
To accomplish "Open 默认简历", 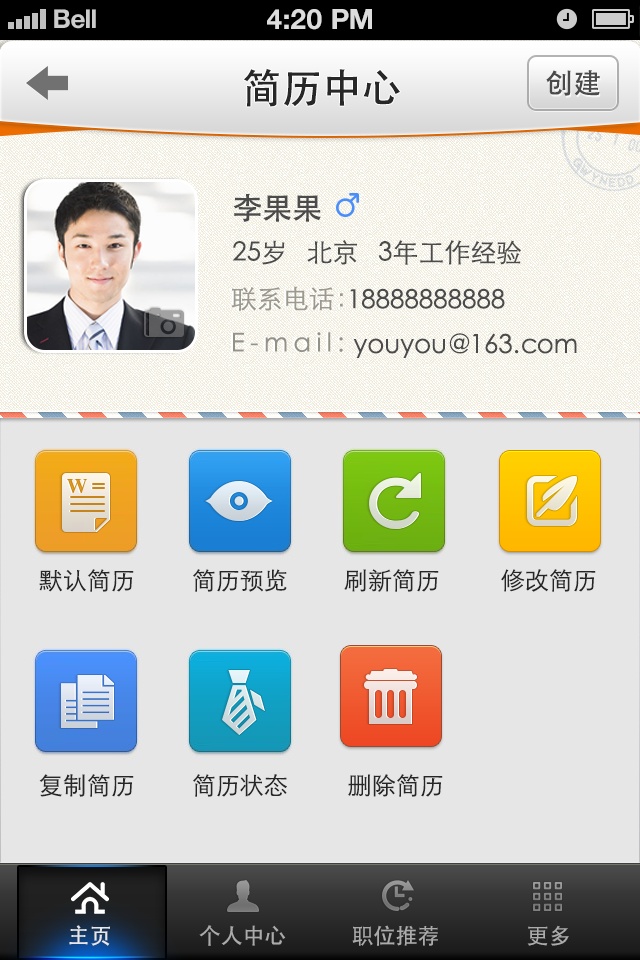I will pos(86,502).
